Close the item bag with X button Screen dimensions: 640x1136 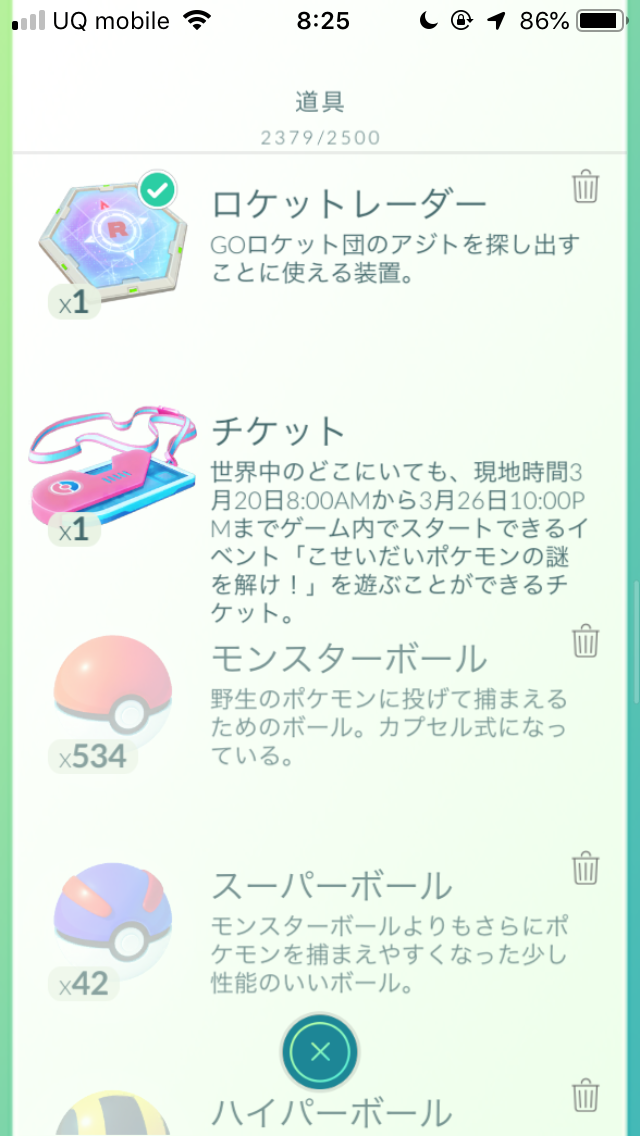(319, 1051)
